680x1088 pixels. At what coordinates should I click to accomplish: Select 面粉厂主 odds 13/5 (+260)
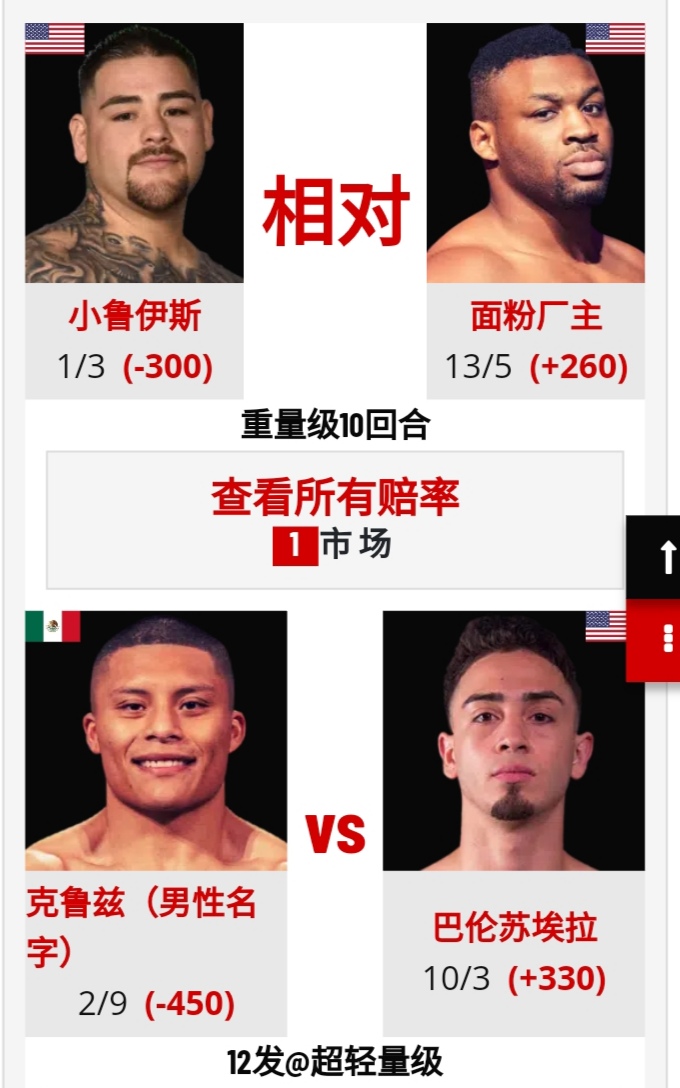536,367
